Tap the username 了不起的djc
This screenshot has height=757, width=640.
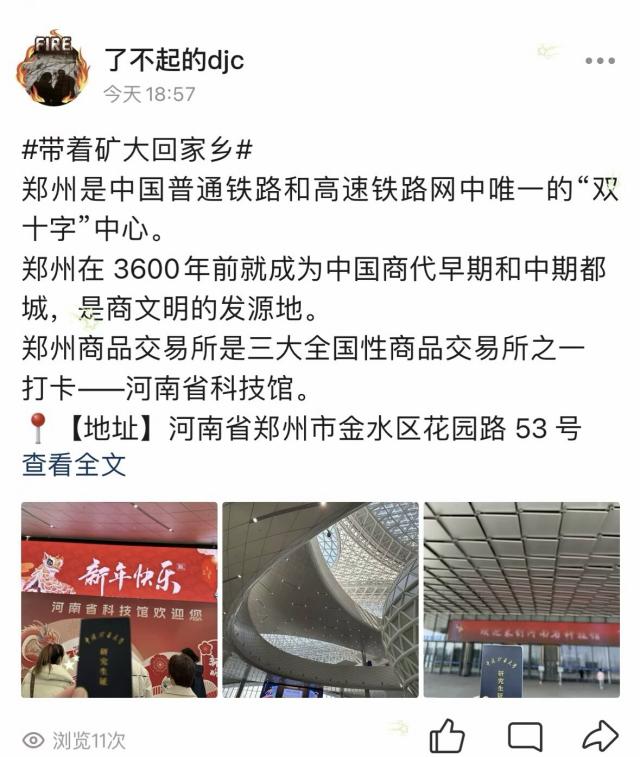pyautogui.click(x=174, y=59)
